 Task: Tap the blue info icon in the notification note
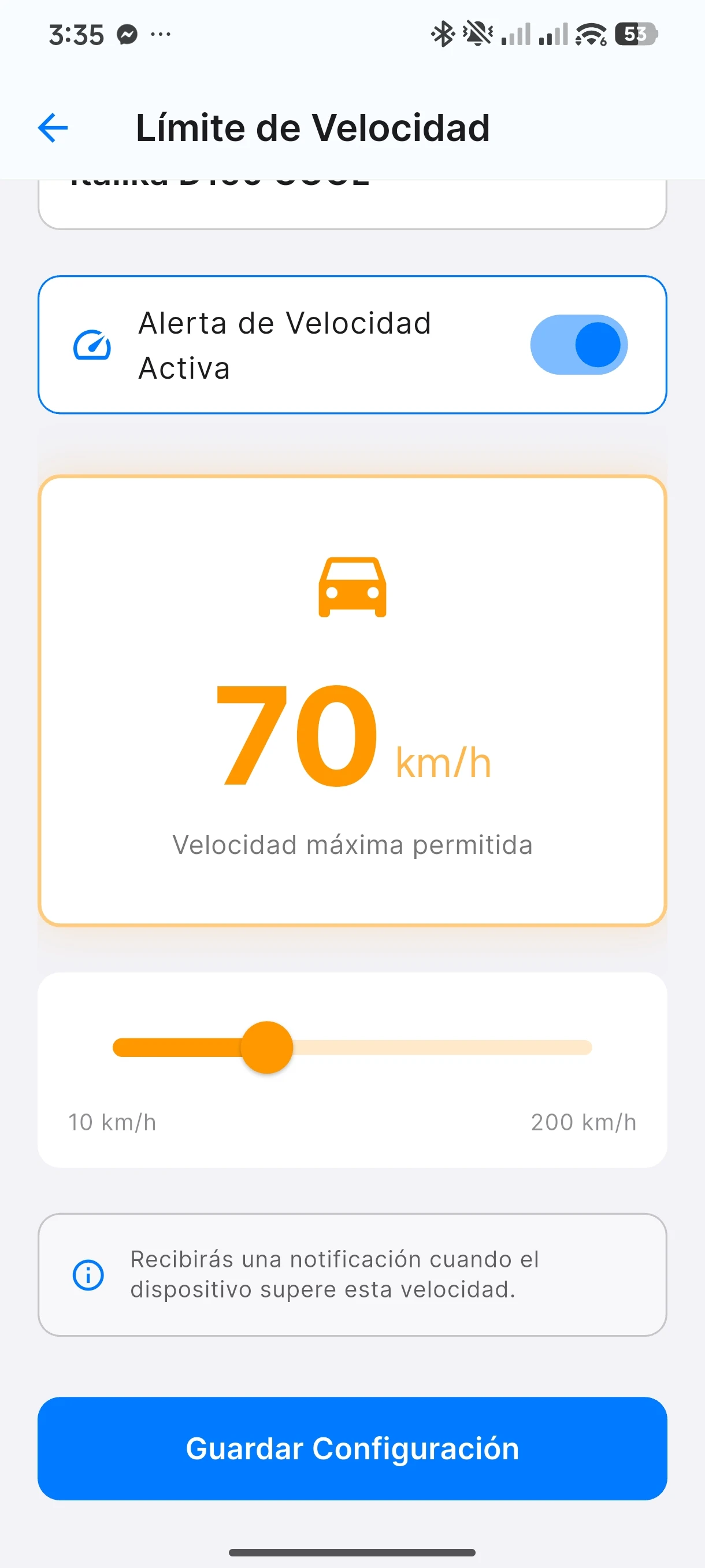[87, 1277]
